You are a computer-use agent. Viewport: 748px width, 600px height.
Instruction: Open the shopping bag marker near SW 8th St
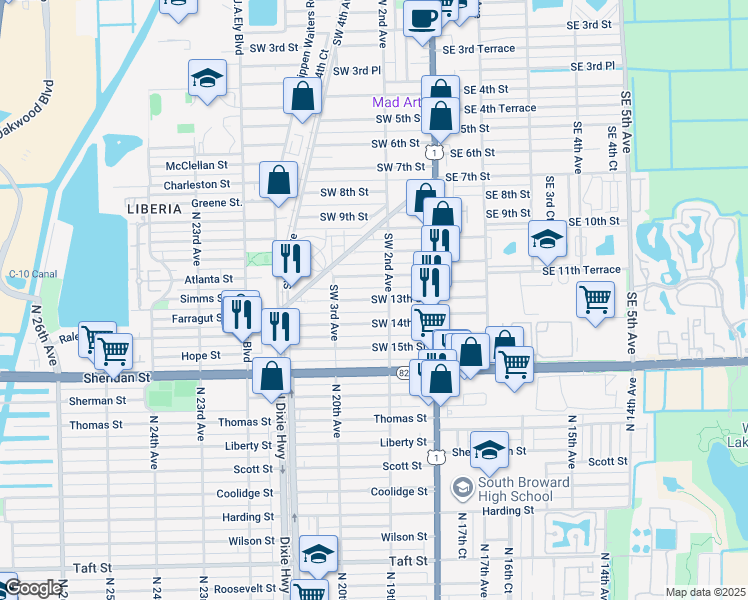pos(425,197)
